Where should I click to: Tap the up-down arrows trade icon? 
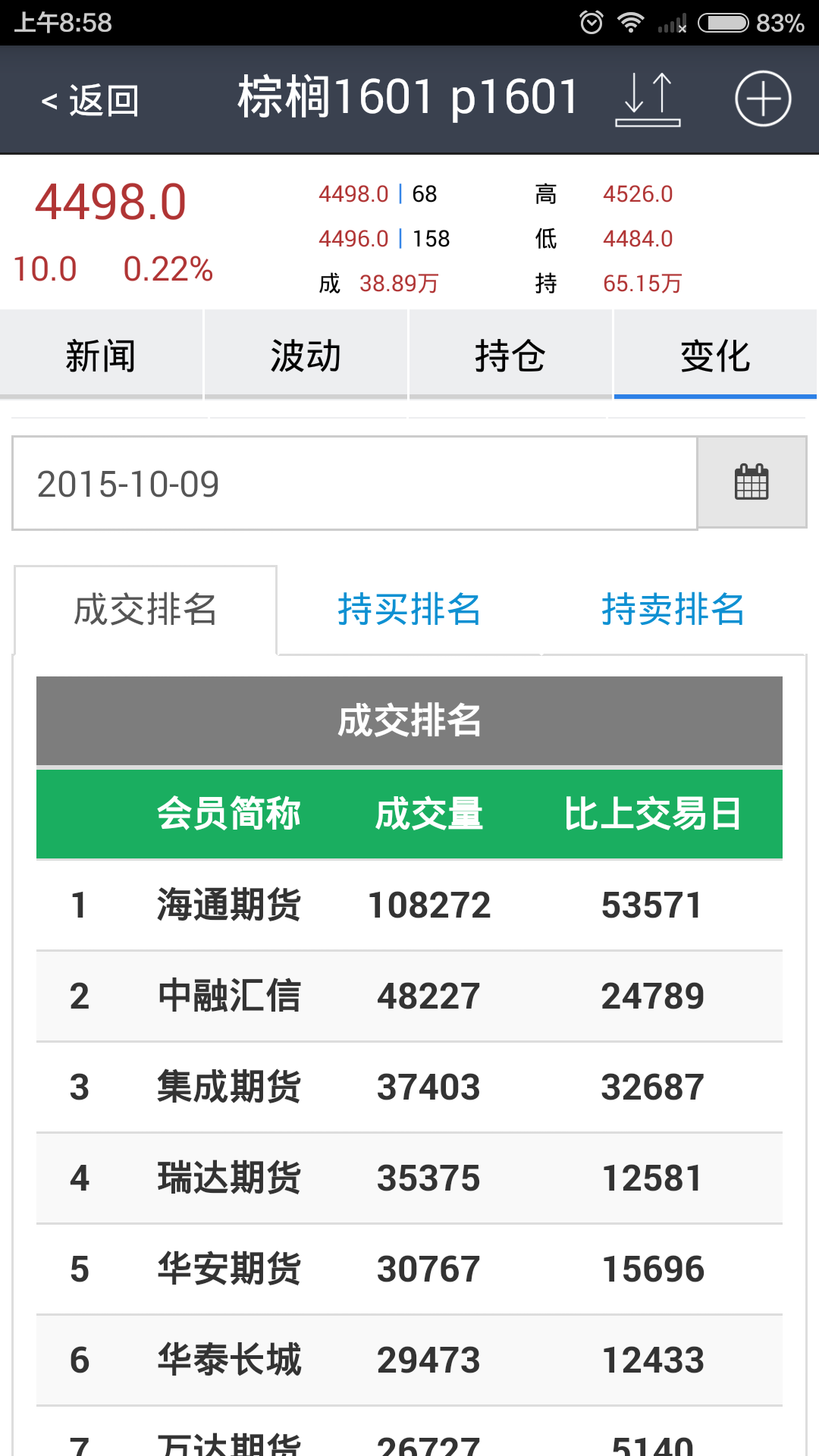pos(648,99)
